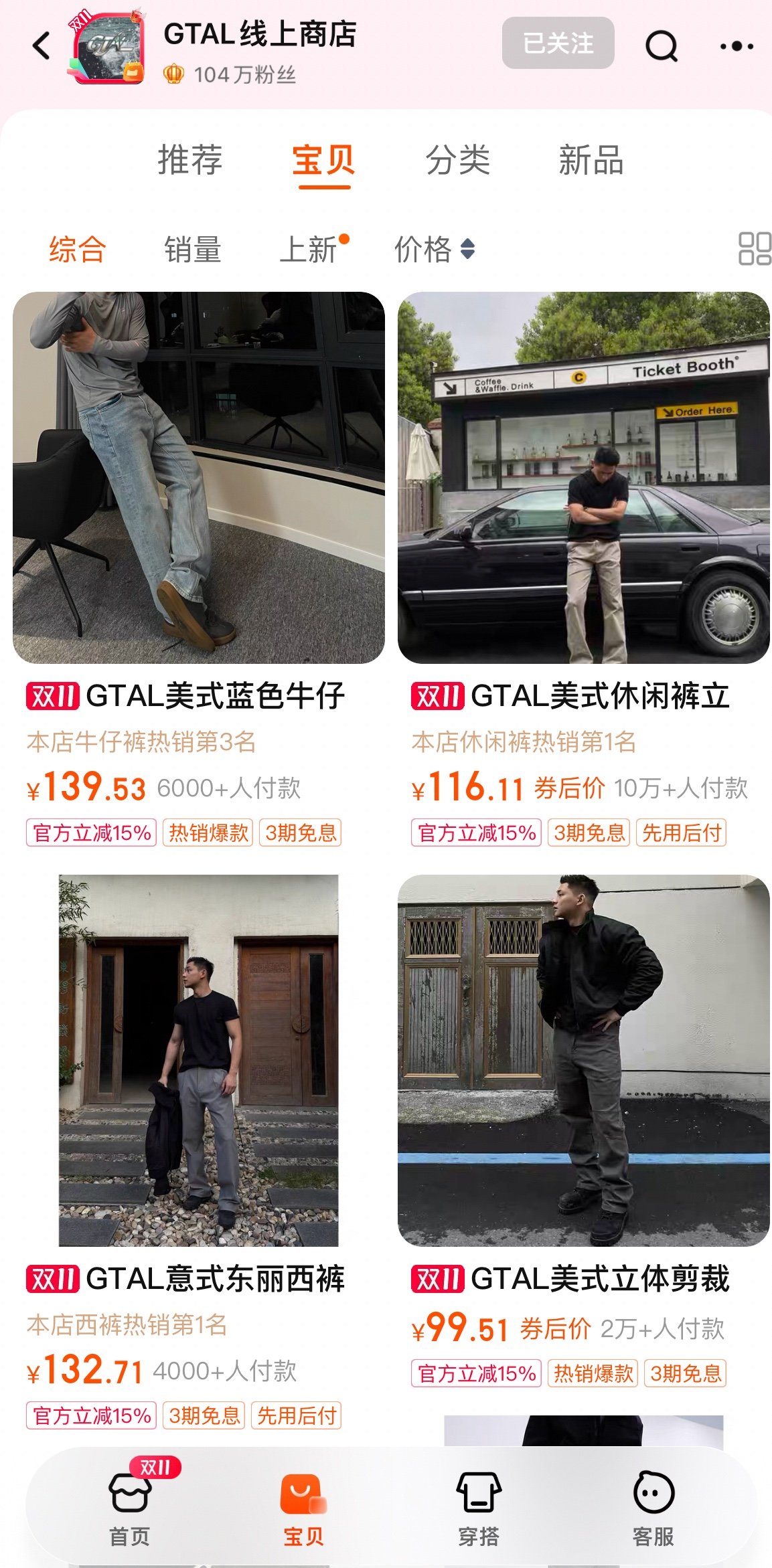View GTAL意式东丽西裤 product
772x1568 pixels.
click(x=198, y=1060)
